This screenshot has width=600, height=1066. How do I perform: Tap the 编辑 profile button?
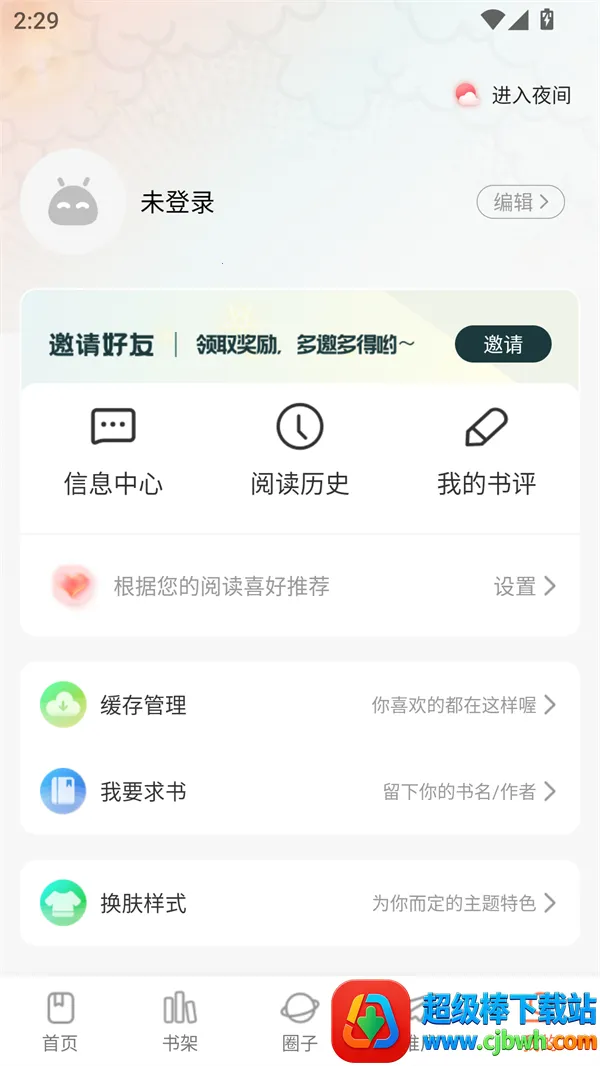(520, 203)
